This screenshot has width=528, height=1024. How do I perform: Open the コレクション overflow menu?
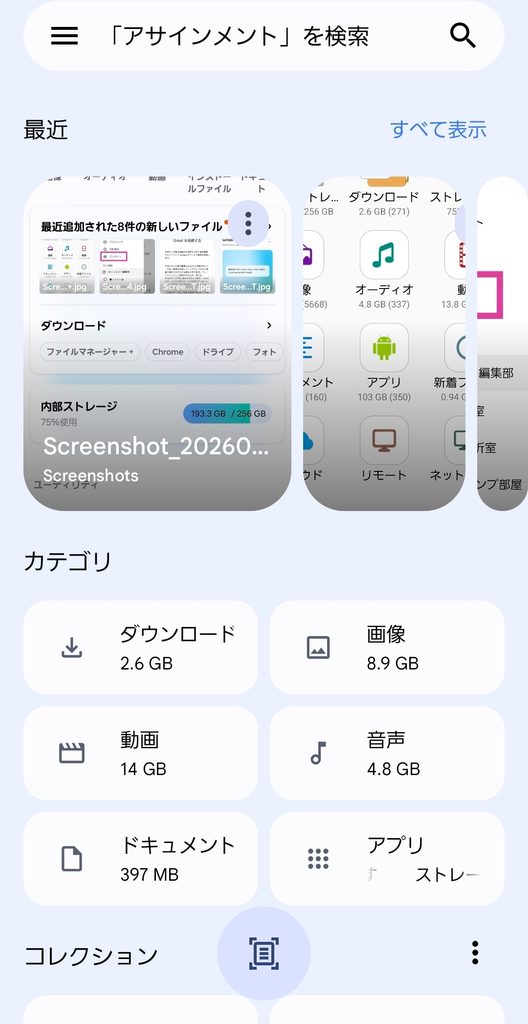tap(475, 953)
